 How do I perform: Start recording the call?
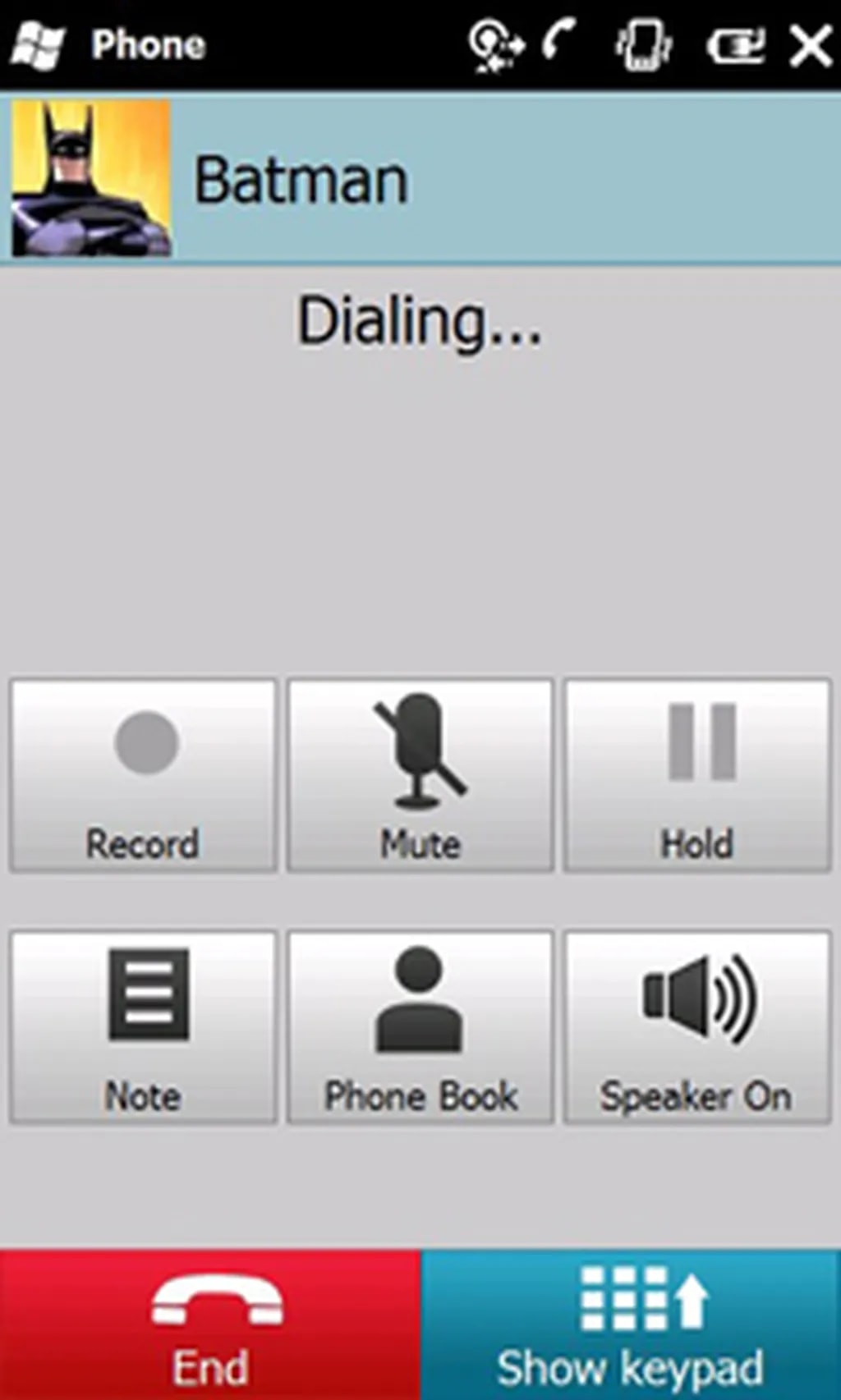(x=143, y=775)
